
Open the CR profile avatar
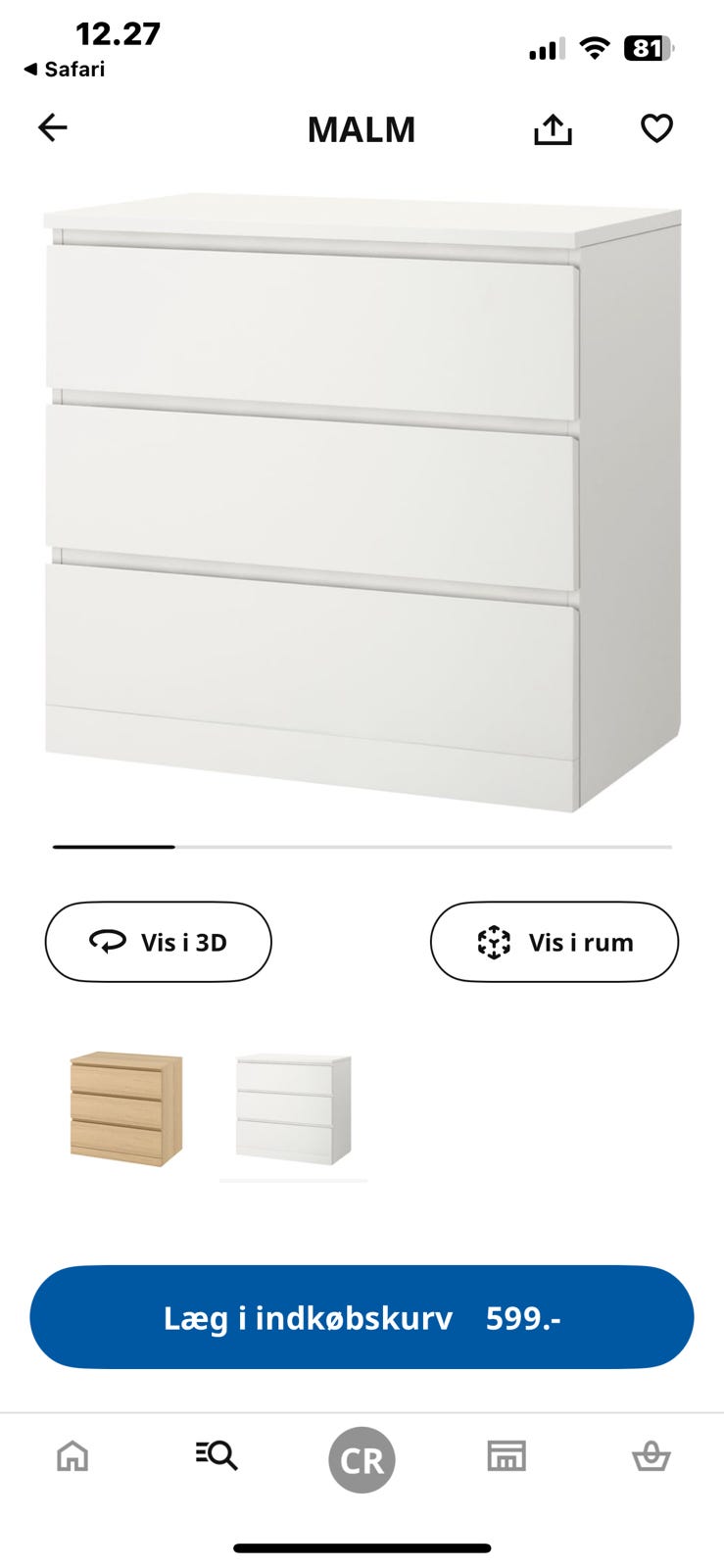click(x=362, y=1459)
